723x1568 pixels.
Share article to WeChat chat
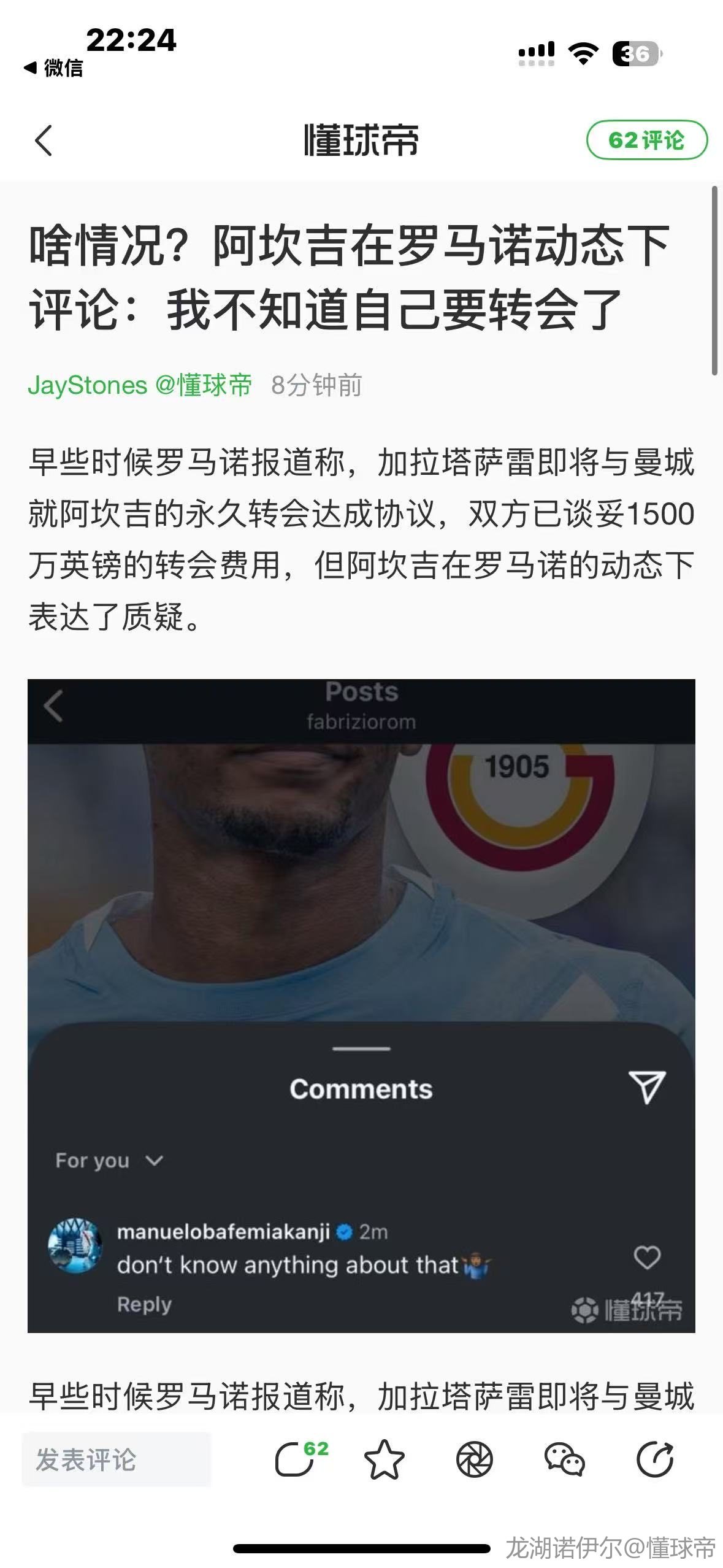564,1460
